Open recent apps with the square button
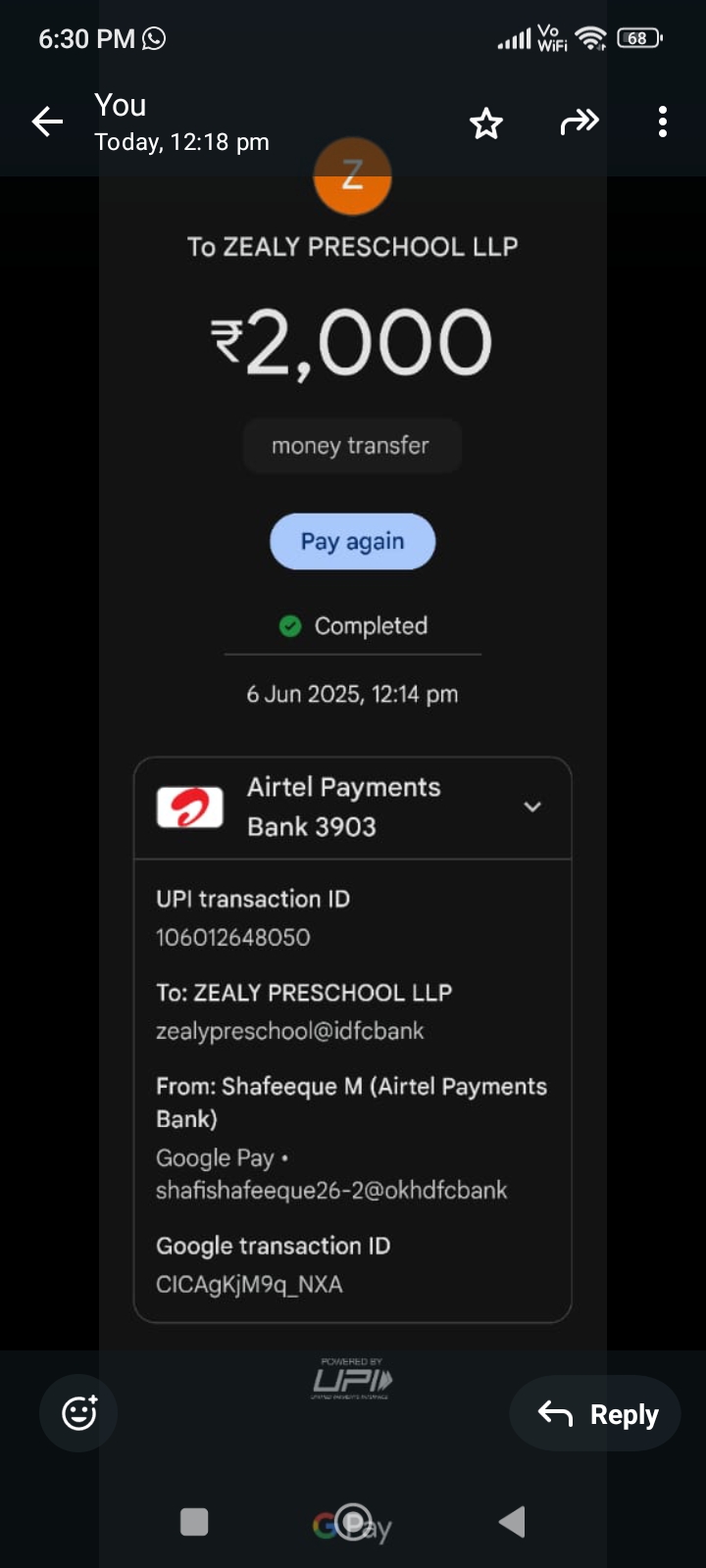This screenshot has height=1568, width=706. tap(194, 1522)
